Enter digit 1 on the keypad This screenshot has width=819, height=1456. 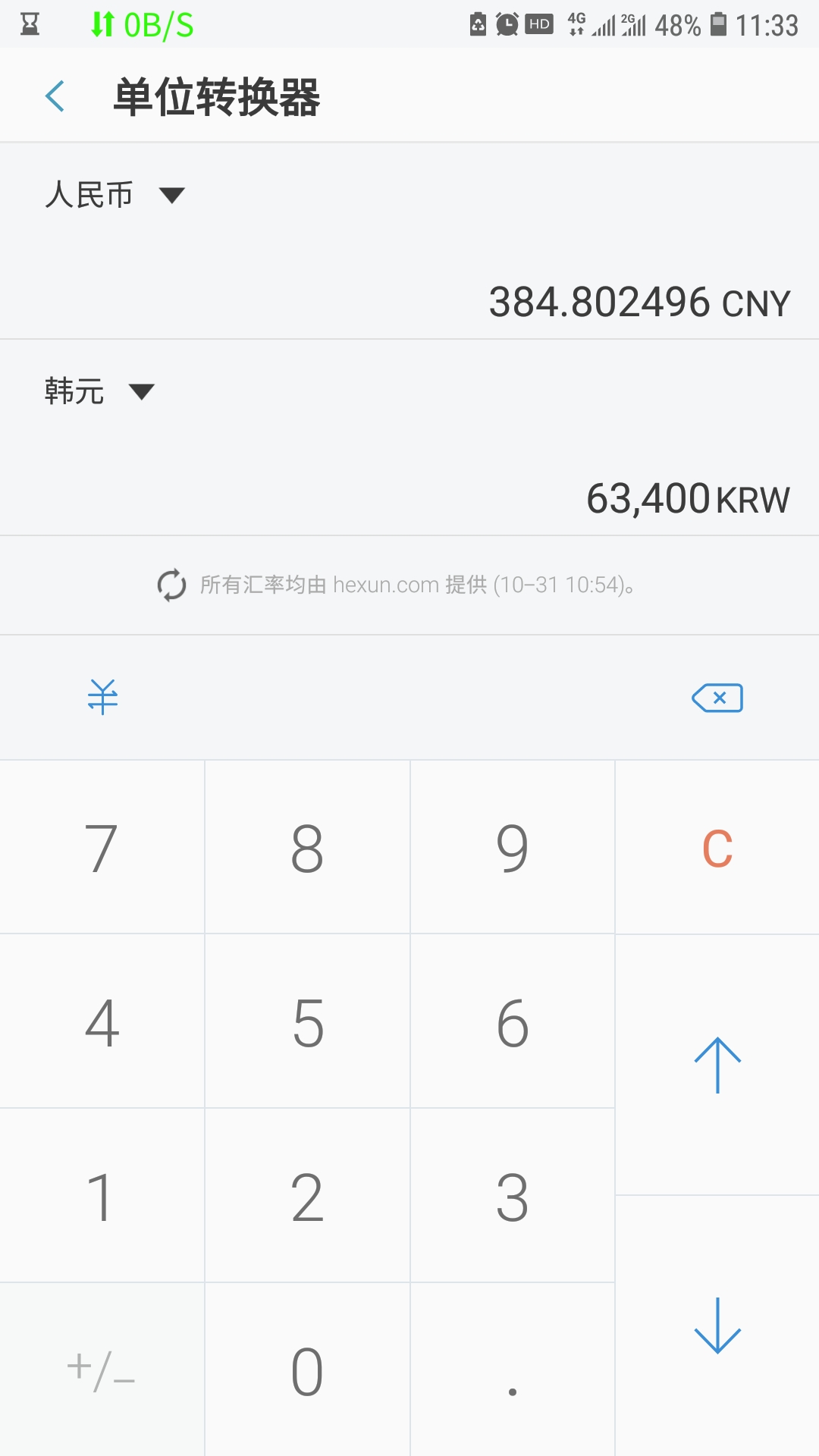[x=102, y=1196]
